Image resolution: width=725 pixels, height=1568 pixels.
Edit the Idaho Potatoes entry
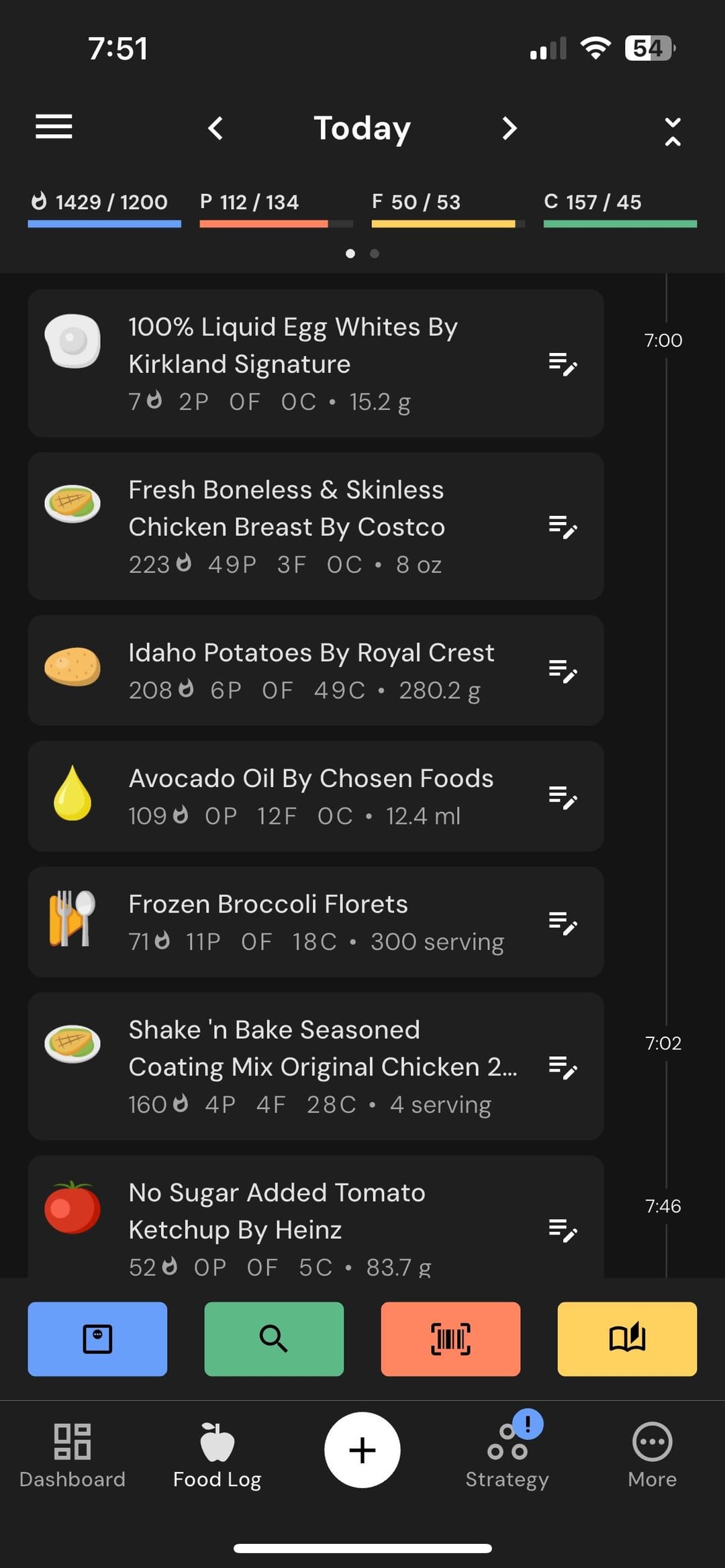coord(563,670)
